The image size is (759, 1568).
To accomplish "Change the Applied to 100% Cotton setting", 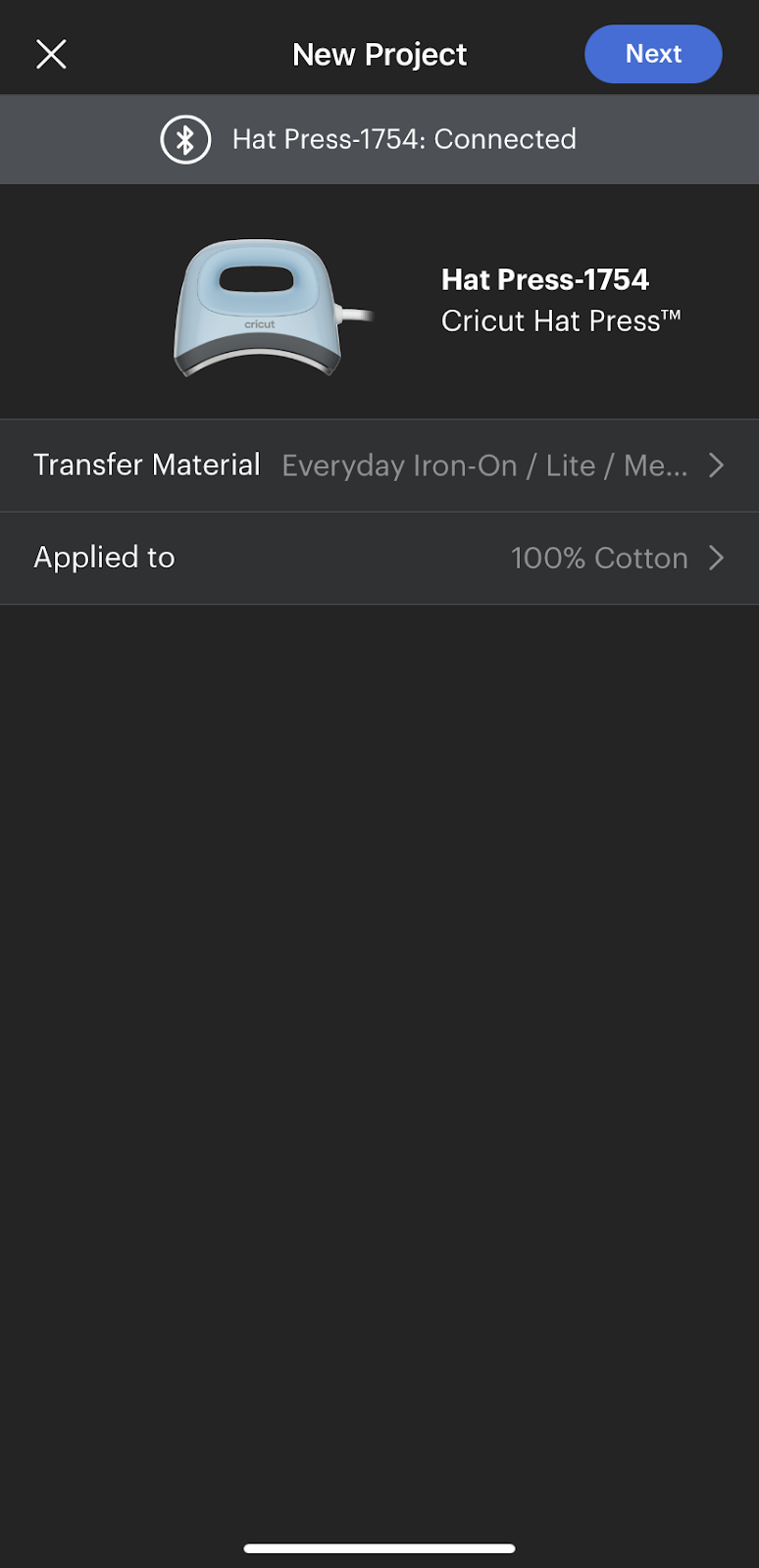I will [379, 558].
